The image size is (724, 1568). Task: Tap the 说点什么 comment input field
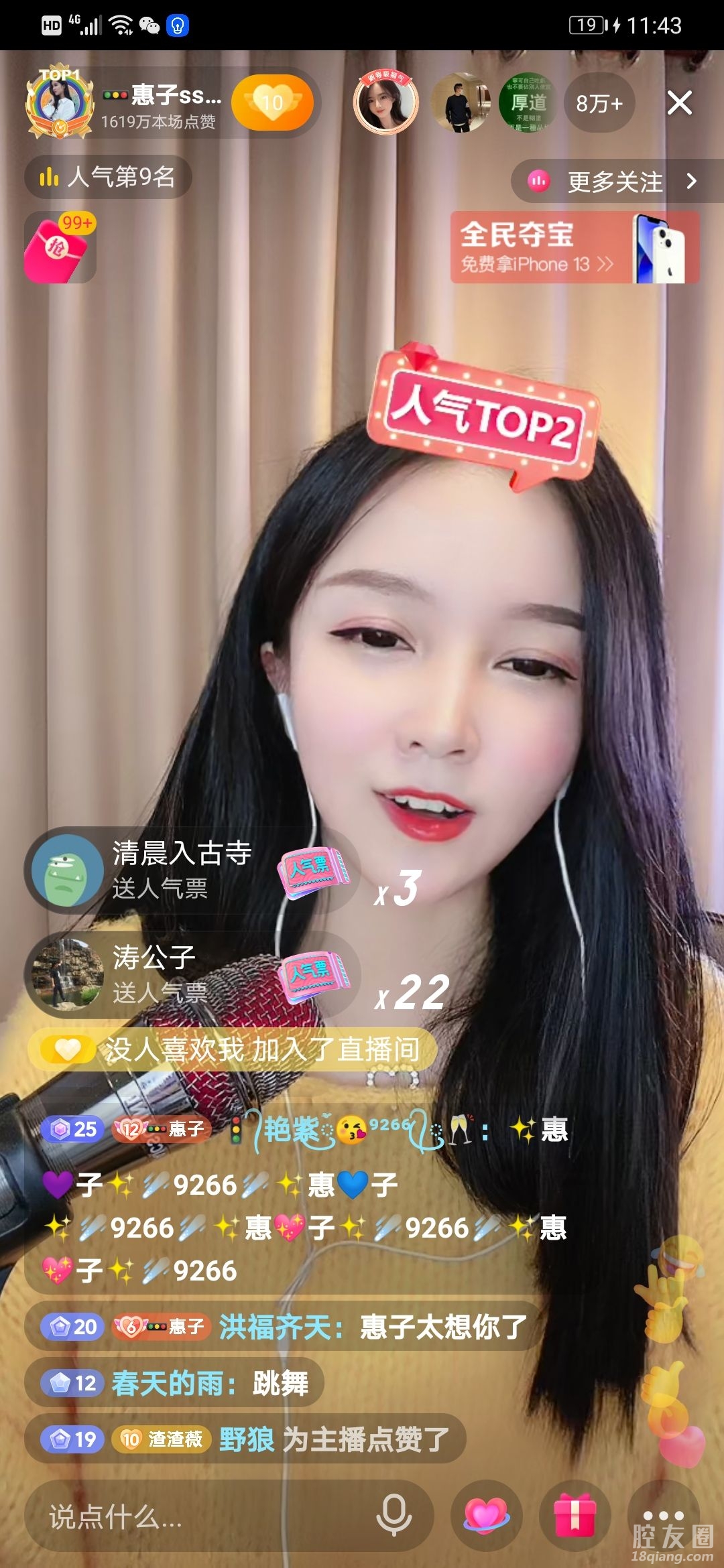click(201, 1516)
